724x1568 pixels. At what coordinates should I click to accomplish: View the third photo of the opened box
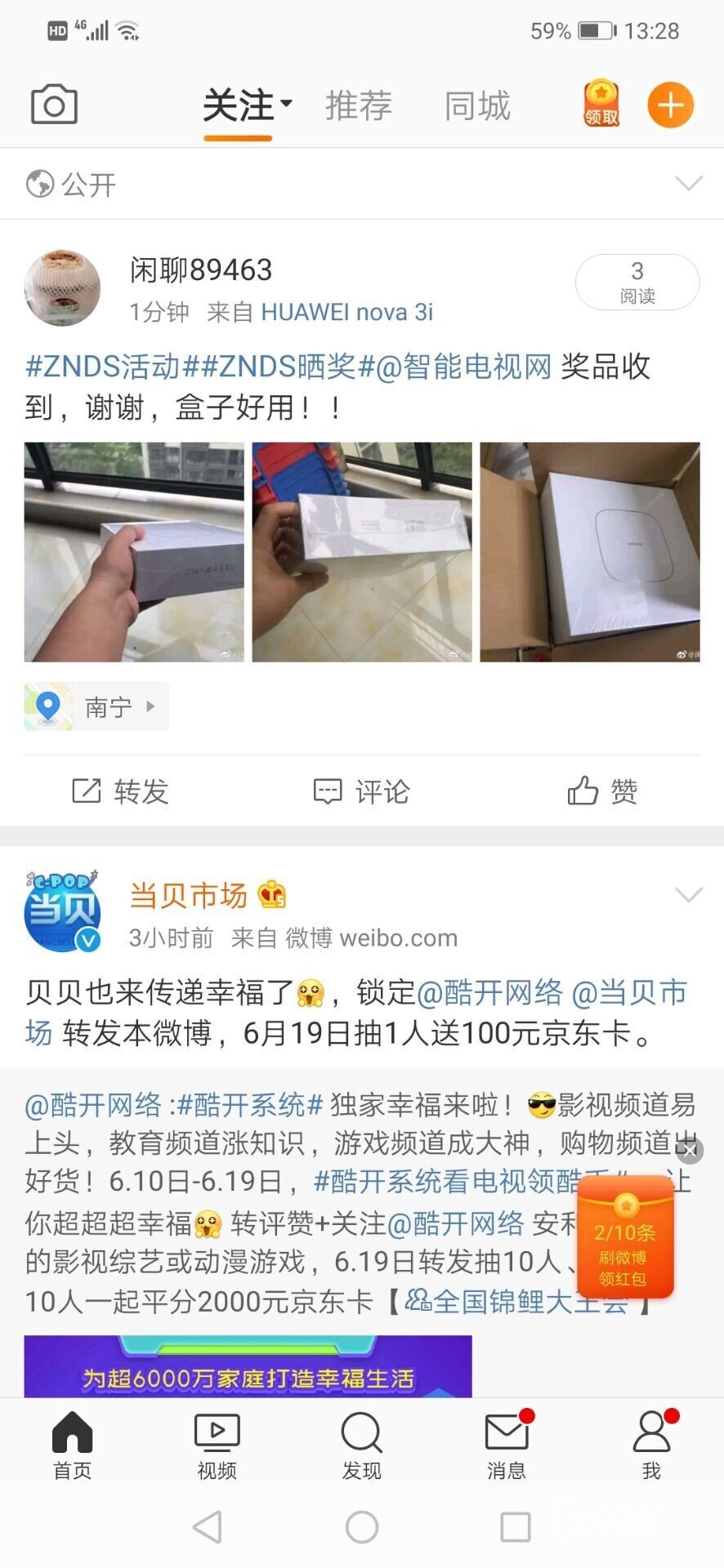pyautogui.click(x=589, y=552)
